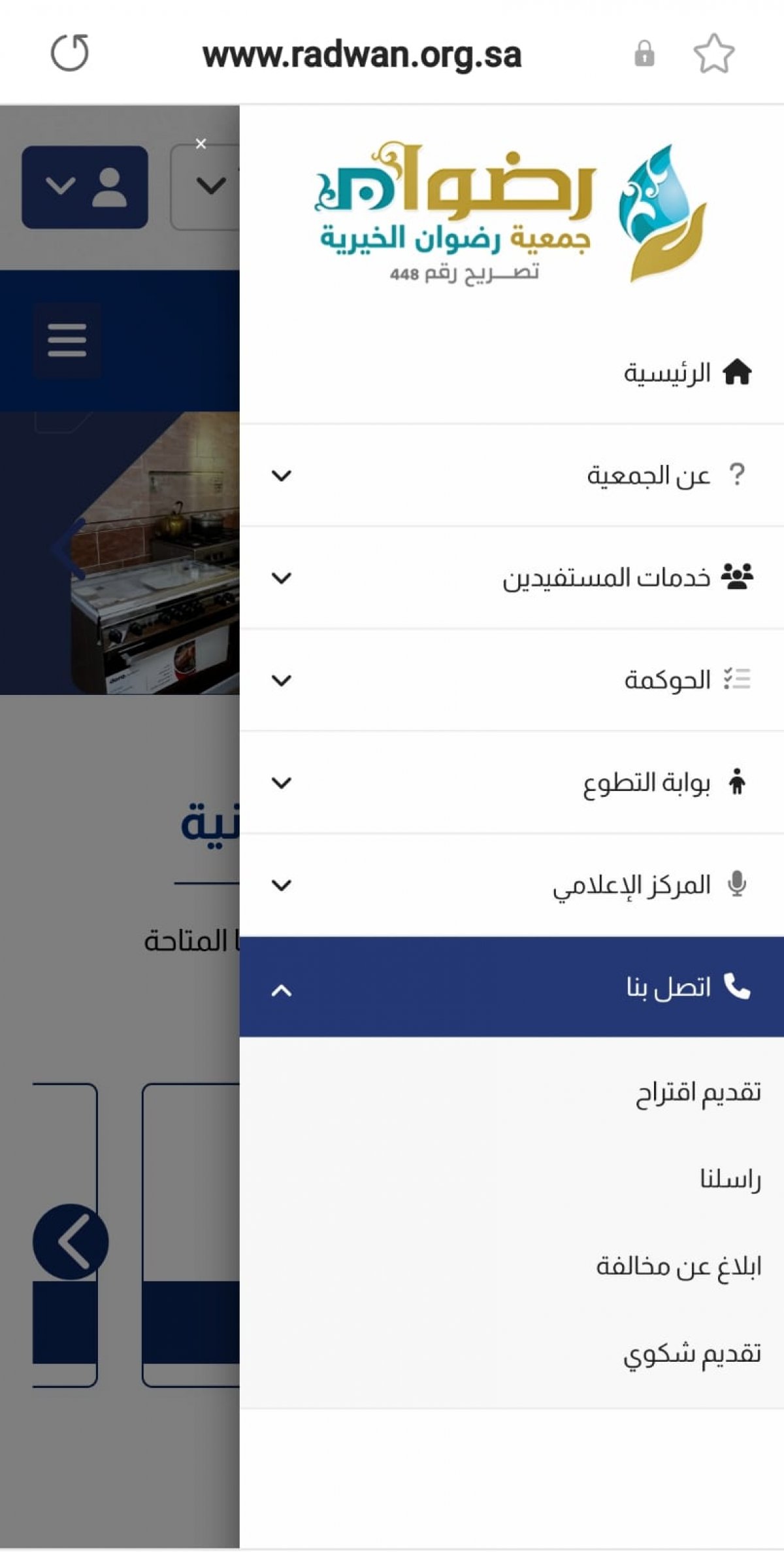Expand بوابة التطوع menu

(x=512, y=783)
